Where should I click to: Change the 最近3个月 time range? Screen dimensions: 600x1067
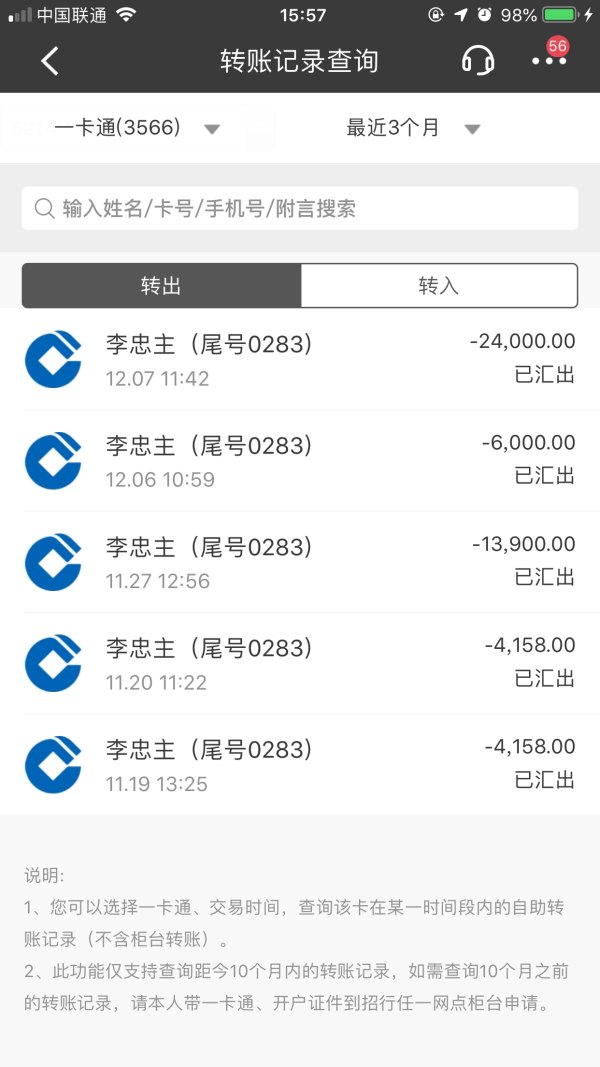pos(413,128)
